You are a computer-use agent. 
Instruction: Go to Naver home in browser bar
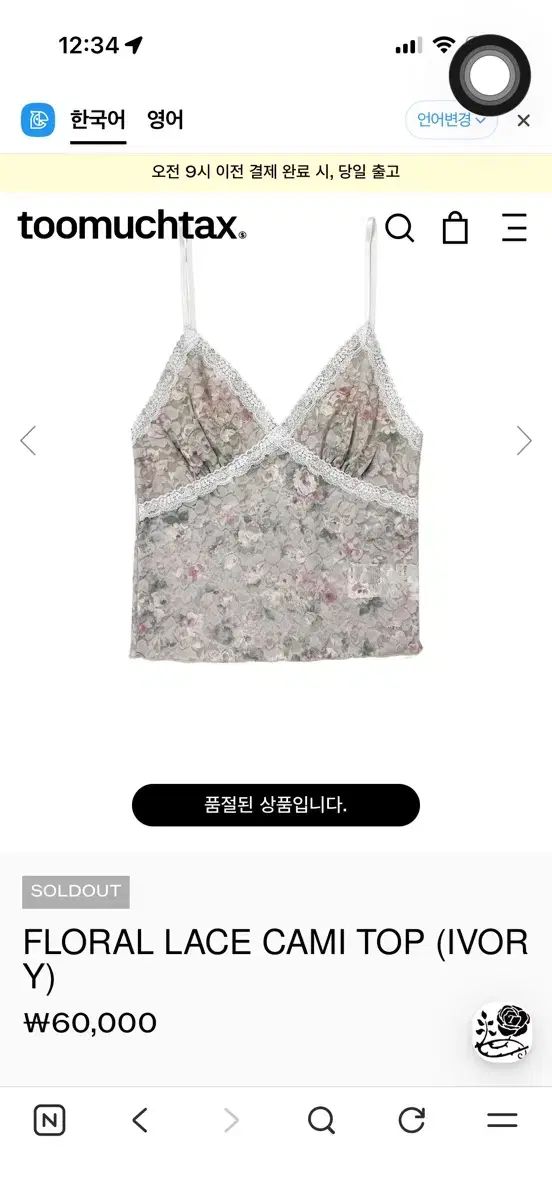[x=49, y=1120]
